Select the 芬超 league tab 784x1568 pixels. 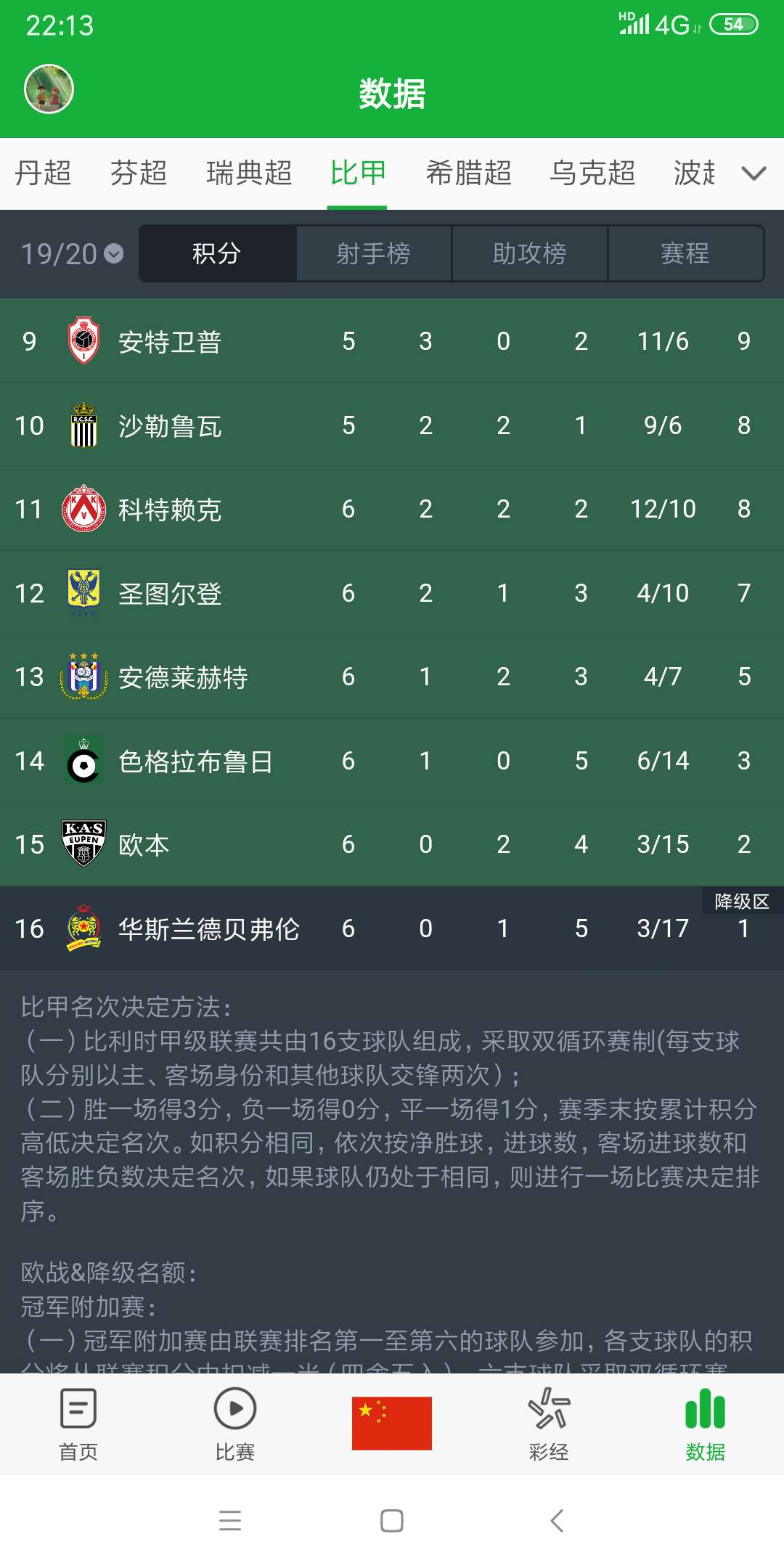pos(138,173)
